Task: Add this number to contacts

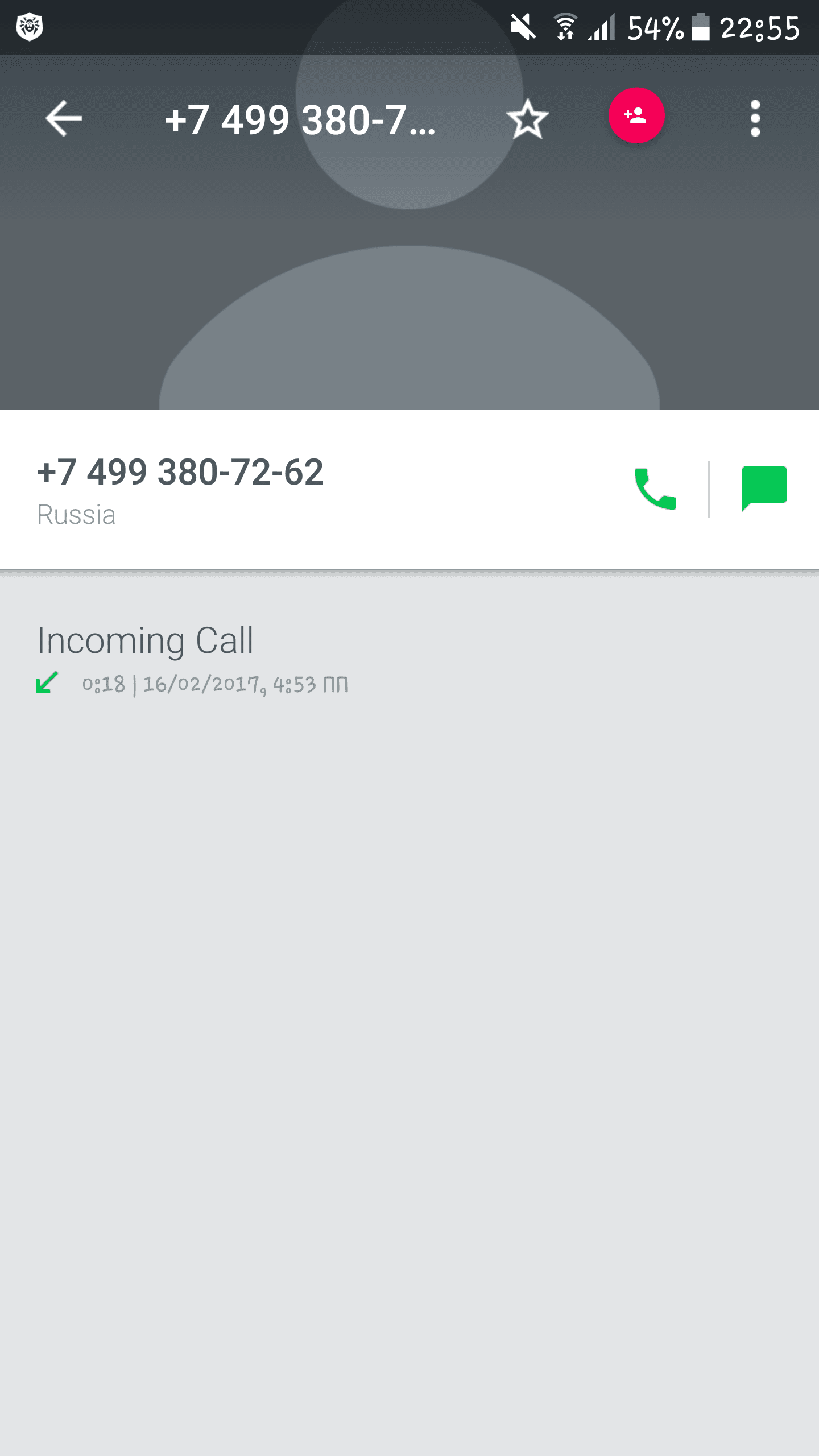Action: coord(636,115)
